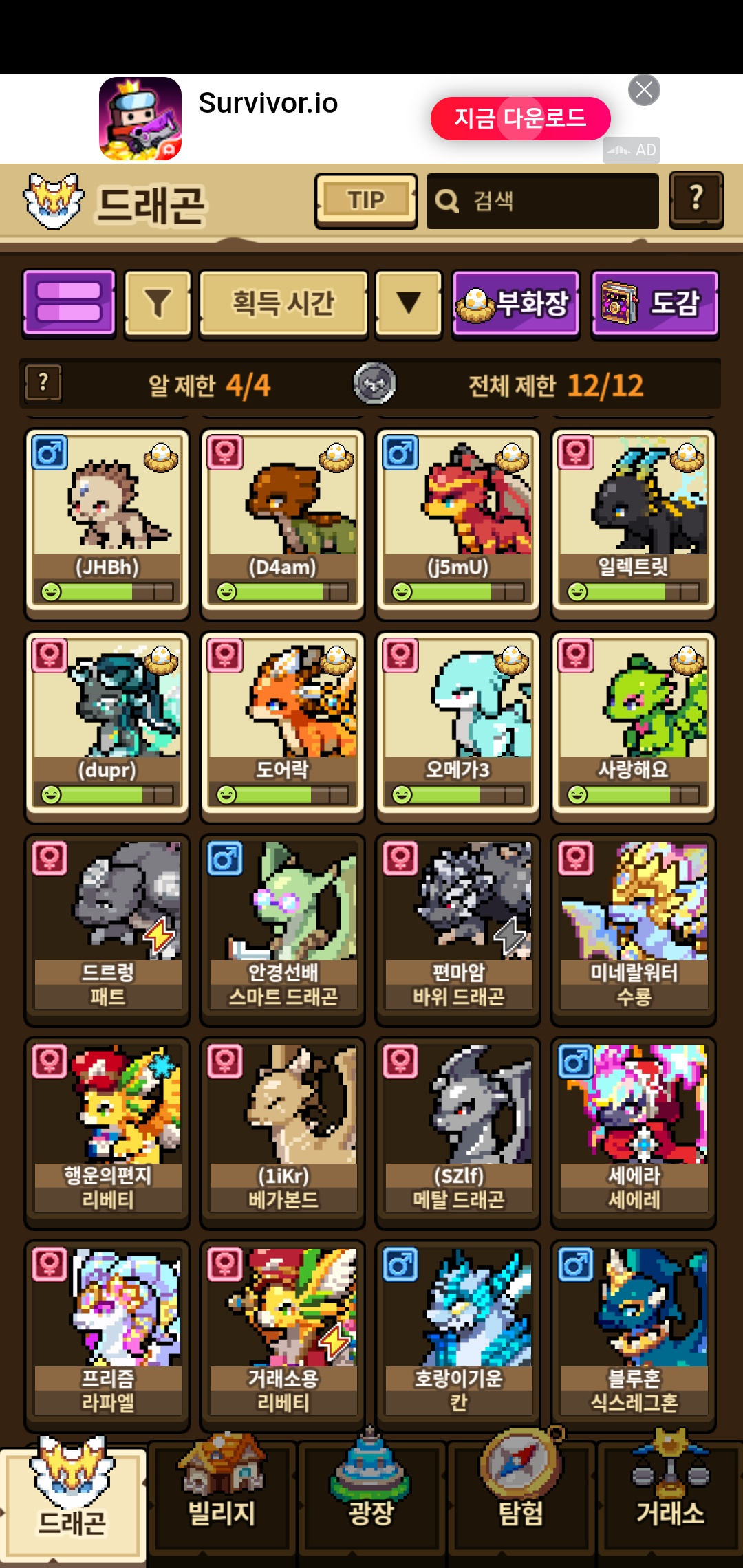Close the Survivor.io ad banner
The height and width of the screenshot is (1568, 743).
pos(644,90)
